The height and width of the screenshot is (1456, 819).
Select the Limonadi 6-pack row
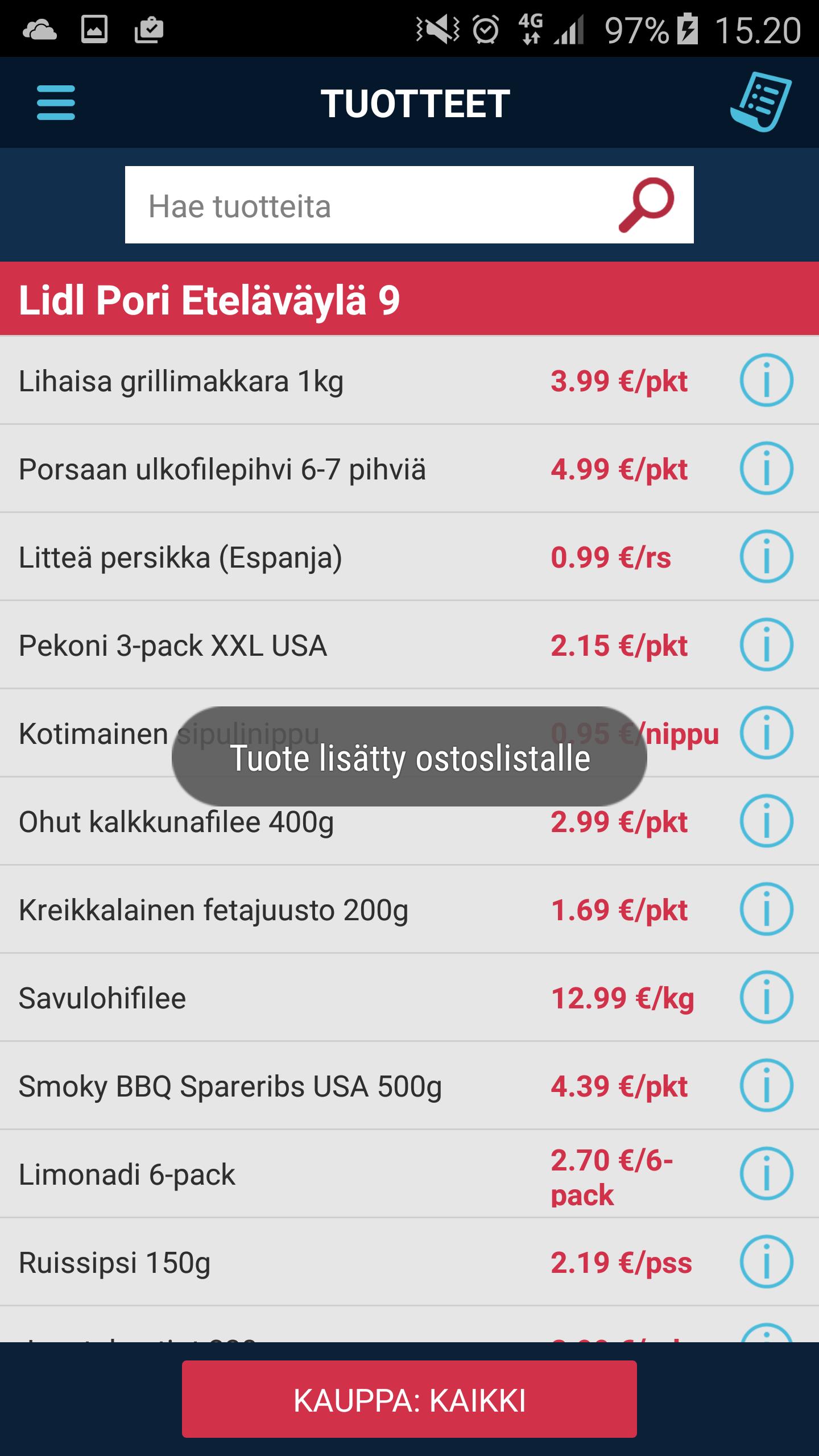[x=284, y=1174]
